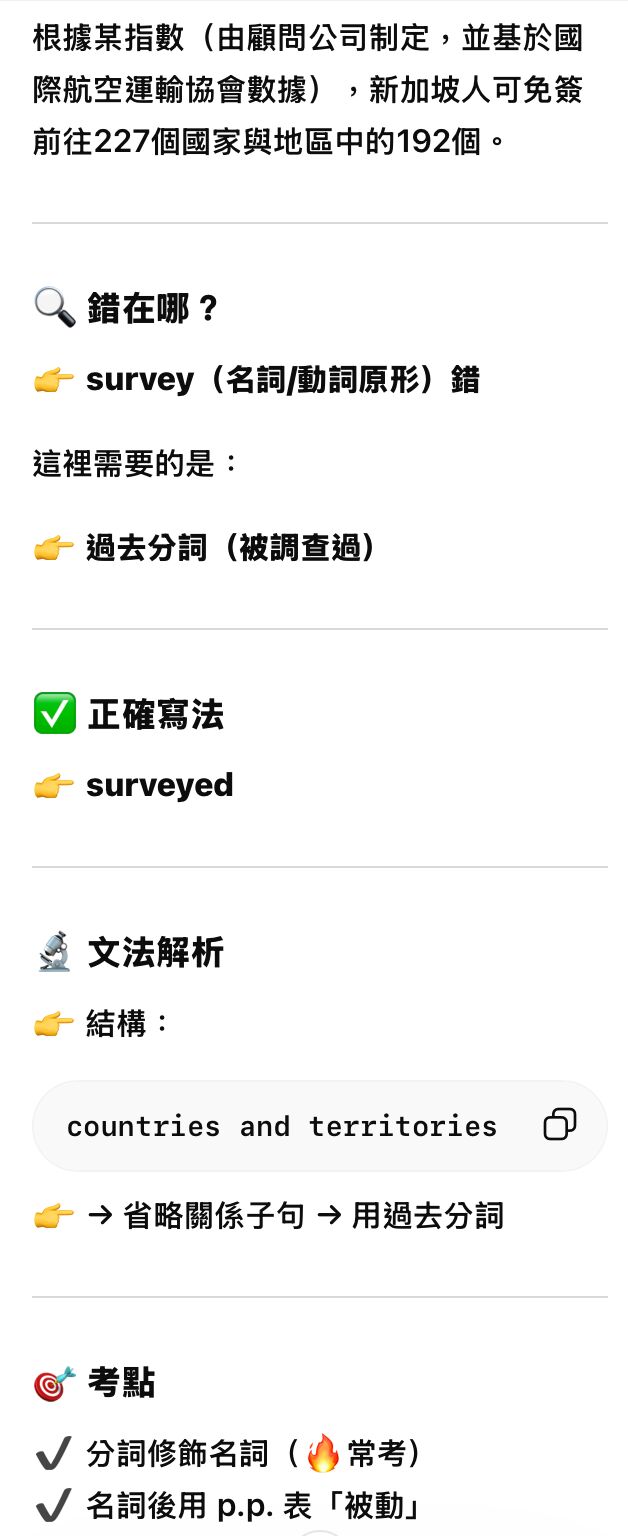The height and width of the screenshot is (1536, 628).
Task: Copy the countries and territories code block
Action: click(x=559, y=1124)
